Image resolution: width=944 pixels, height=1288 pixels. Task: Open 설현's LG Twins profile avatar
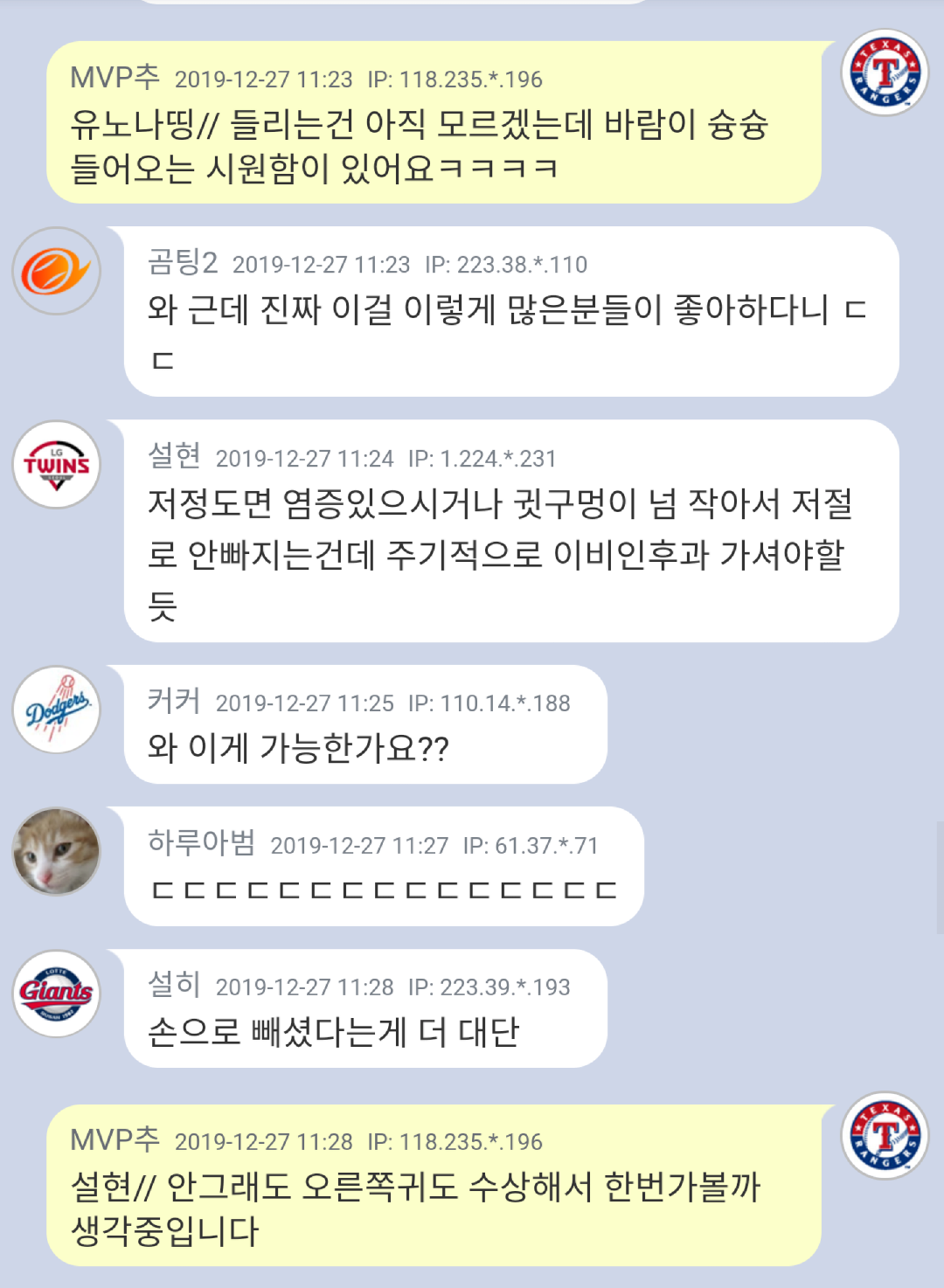click(x=57, y=465)
